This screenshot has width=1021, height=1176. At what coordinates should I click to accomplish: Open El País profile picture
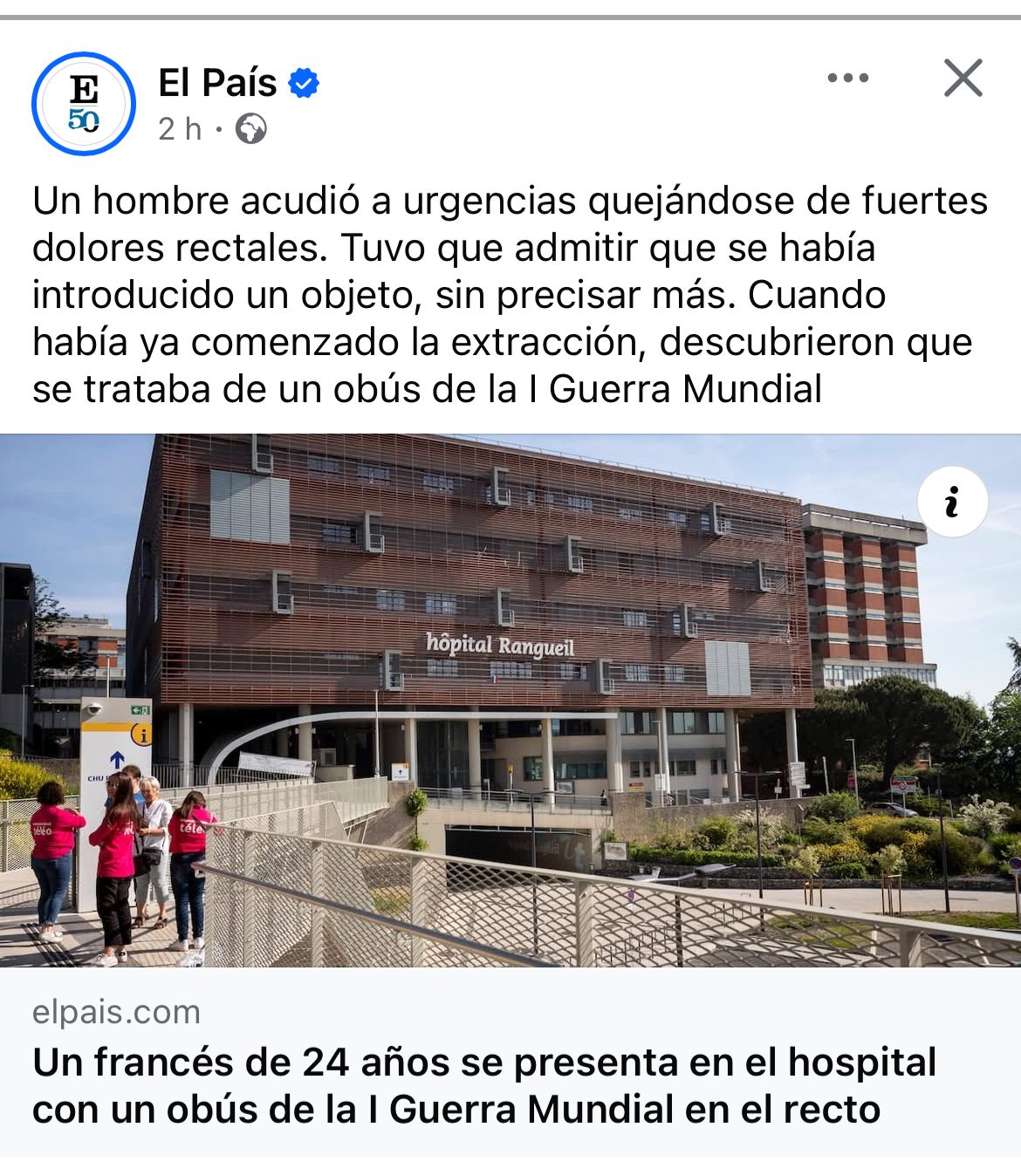[x=84, y=104]
